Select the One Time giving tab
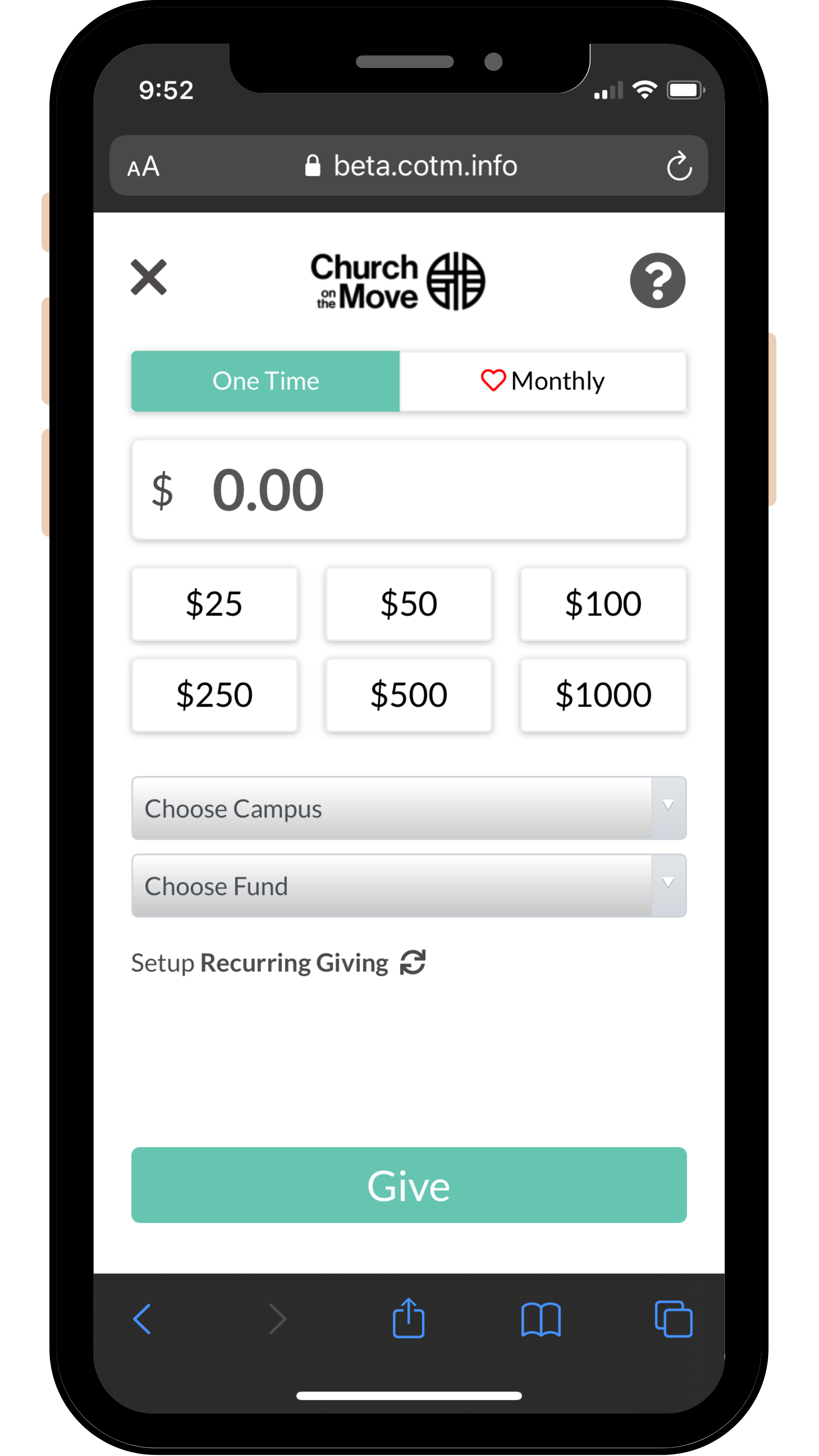Image resolution: width=819 pixels, height=1456 pixels. coord(266,381)
